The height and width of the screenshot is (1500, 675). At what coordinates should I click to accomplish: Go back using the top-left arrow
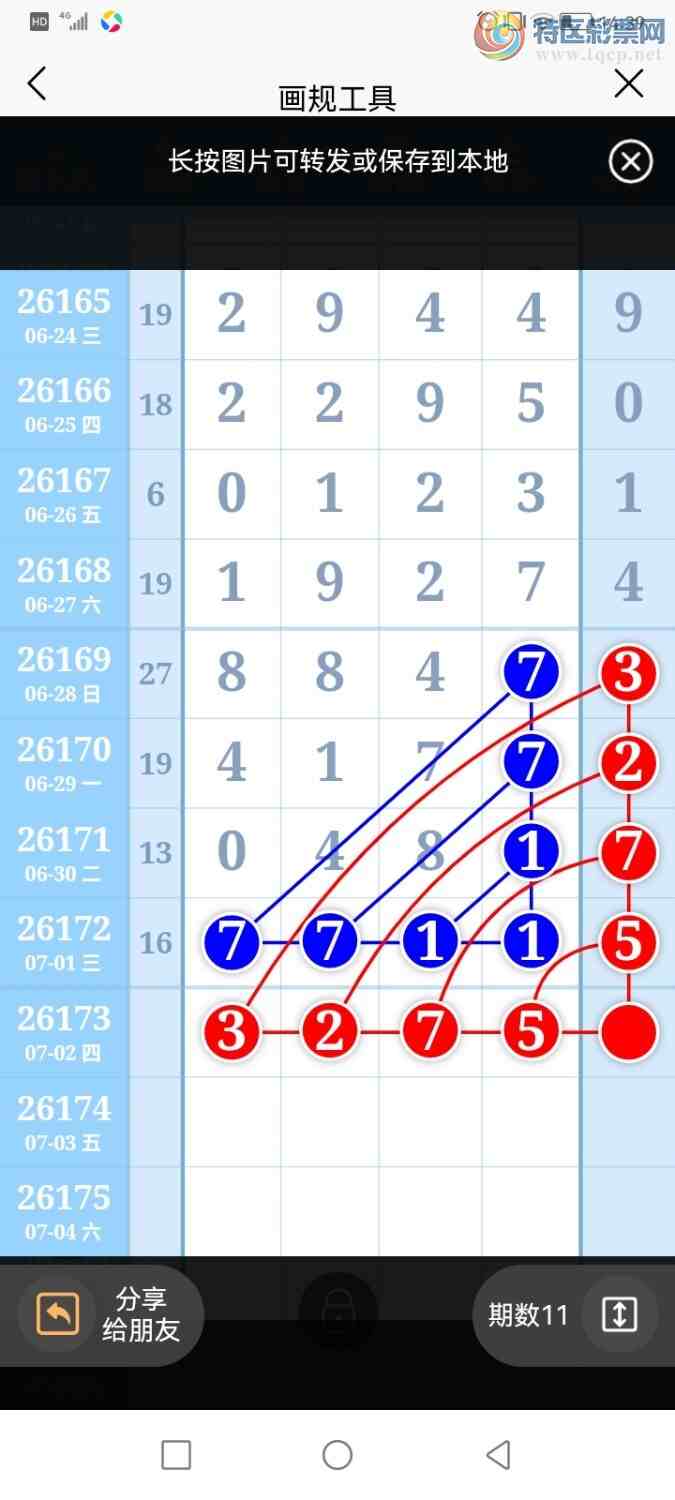(x=37, y=84)
